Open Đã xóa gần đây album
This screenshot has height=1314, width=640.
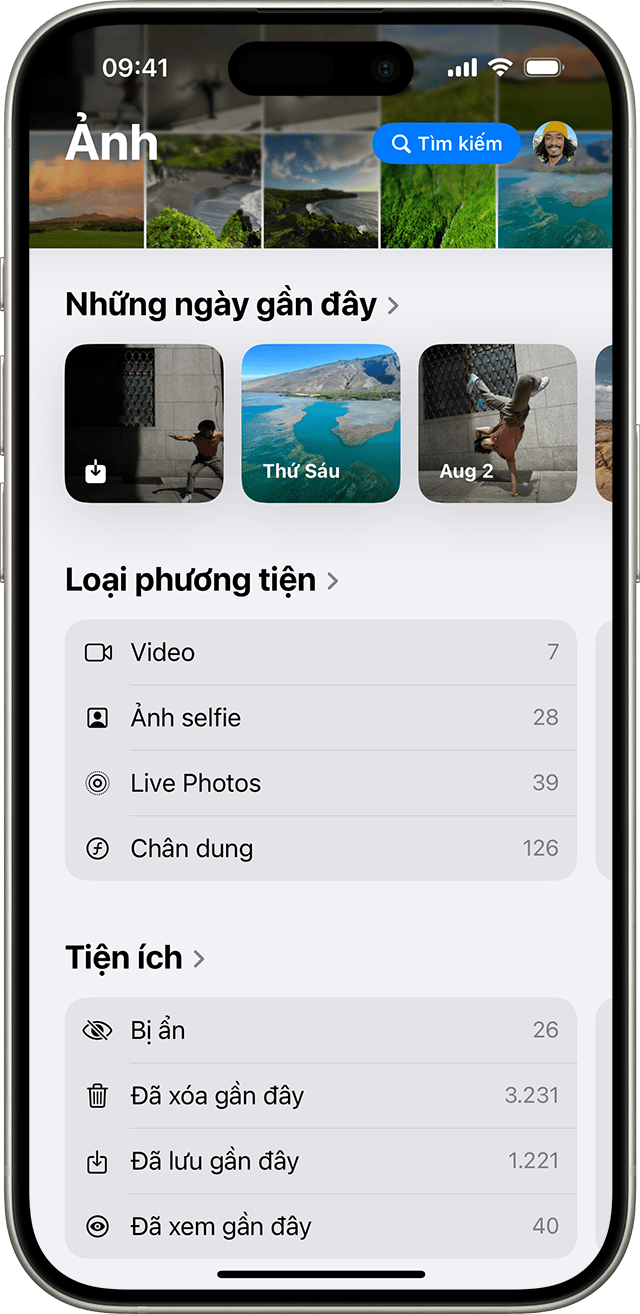point(320,1096)
